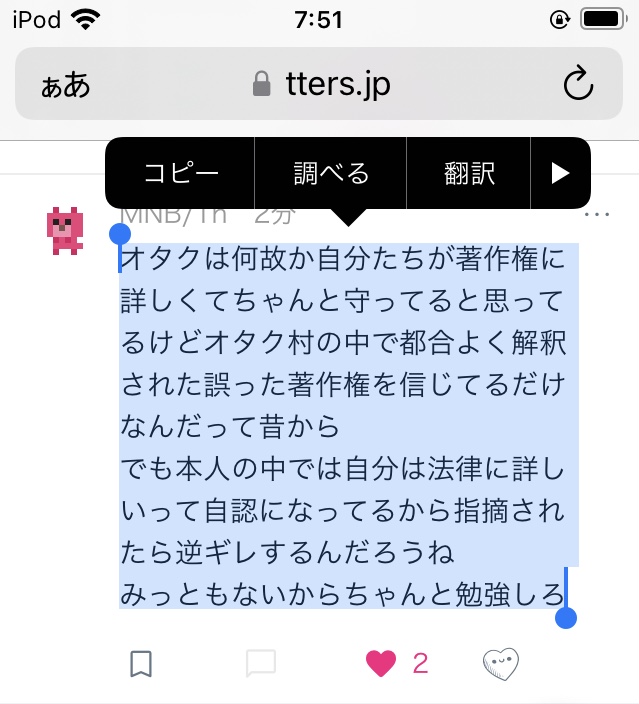Reload the page with the refresh icon

tap(578, 84)
